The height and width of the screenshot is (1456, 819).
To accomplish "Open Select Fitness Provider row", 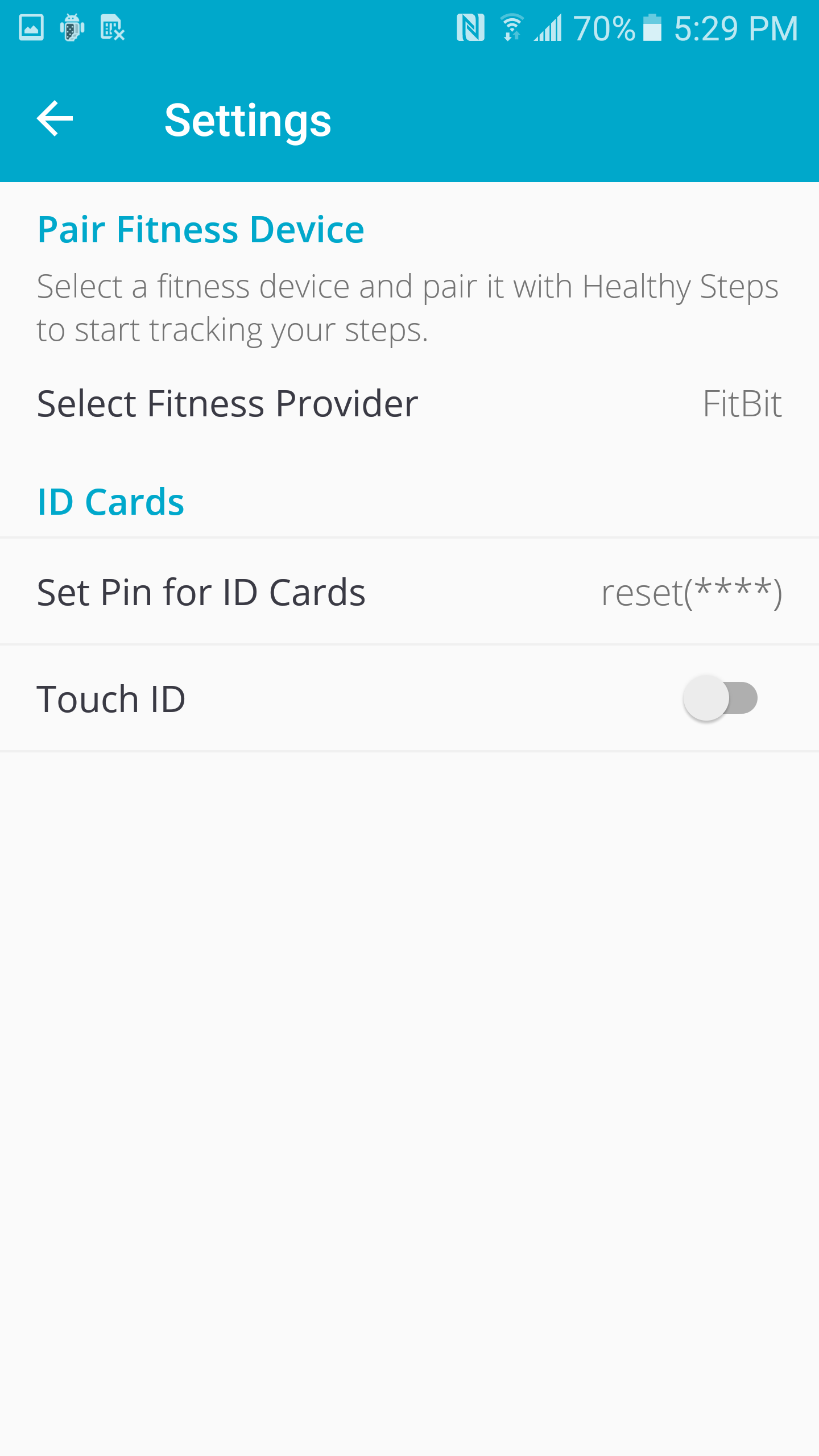I will coord(409,403).
